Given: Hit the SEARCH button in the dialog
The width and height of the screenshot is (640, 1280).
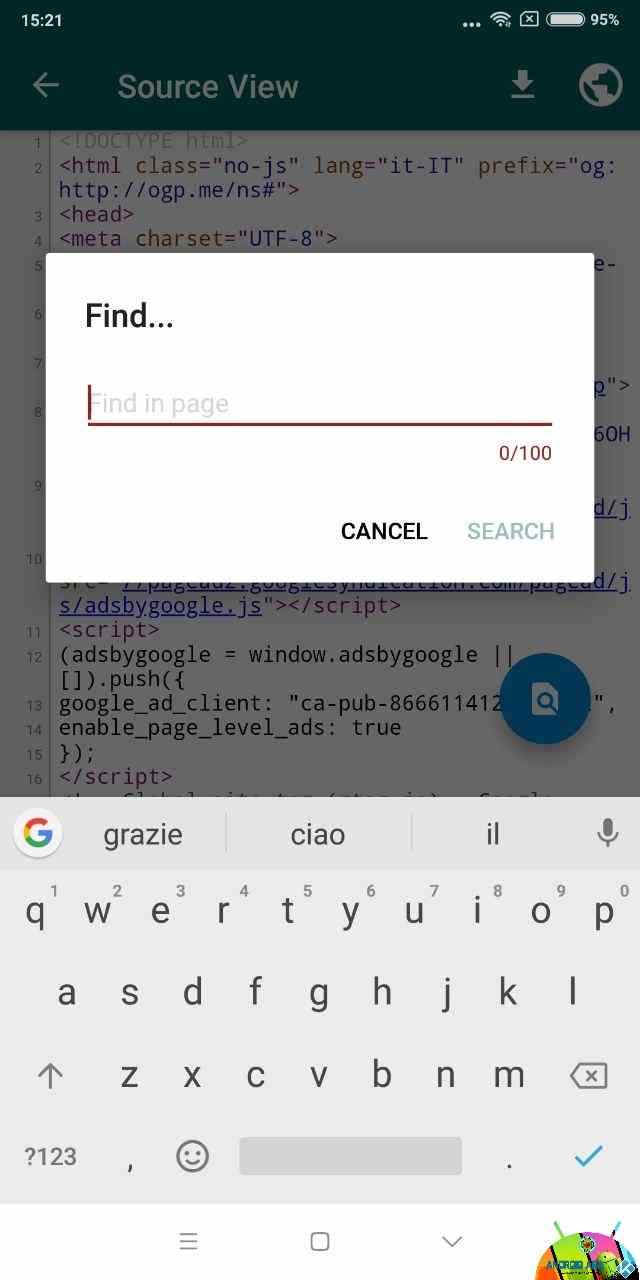Looking at the screenshot, I should [x=511, y=531].
